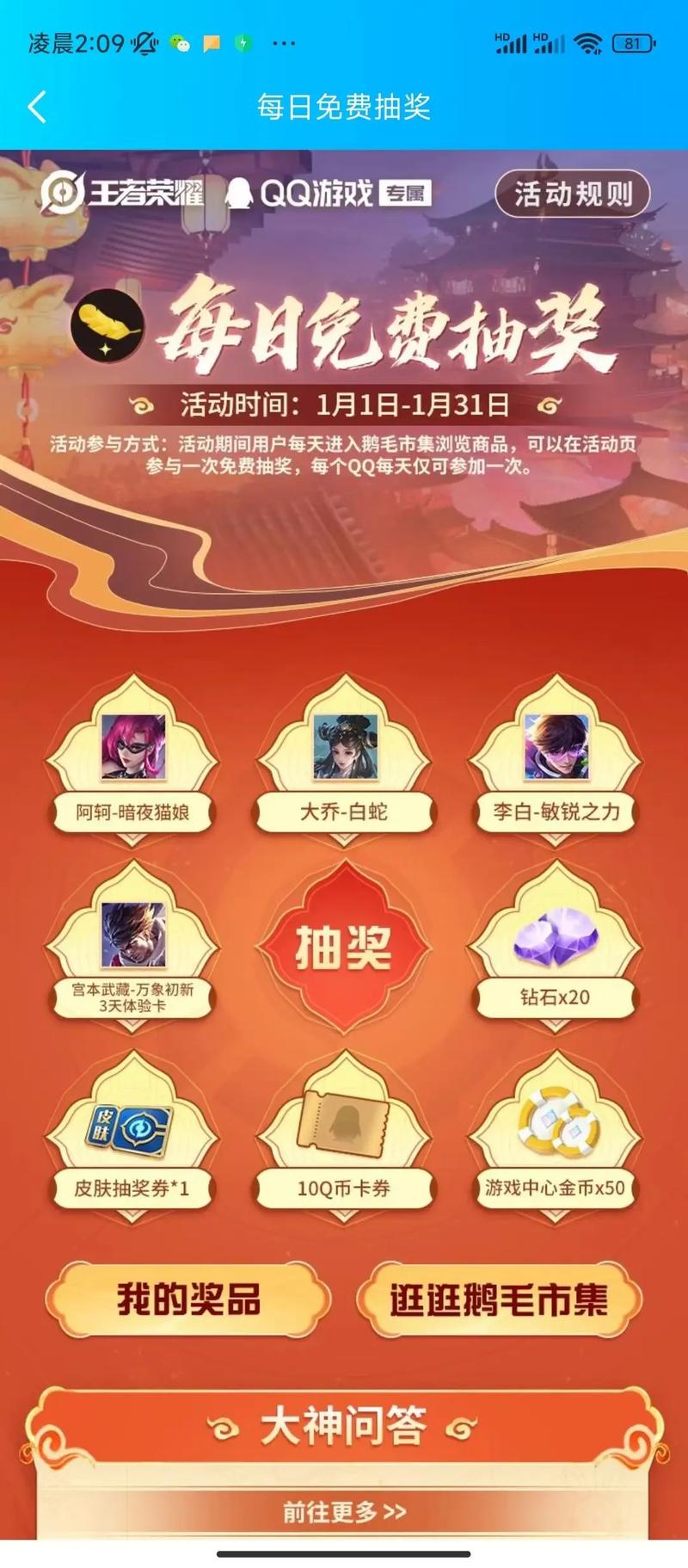Tap 前往更多 to see more Q&A

tap(344, 1511)
